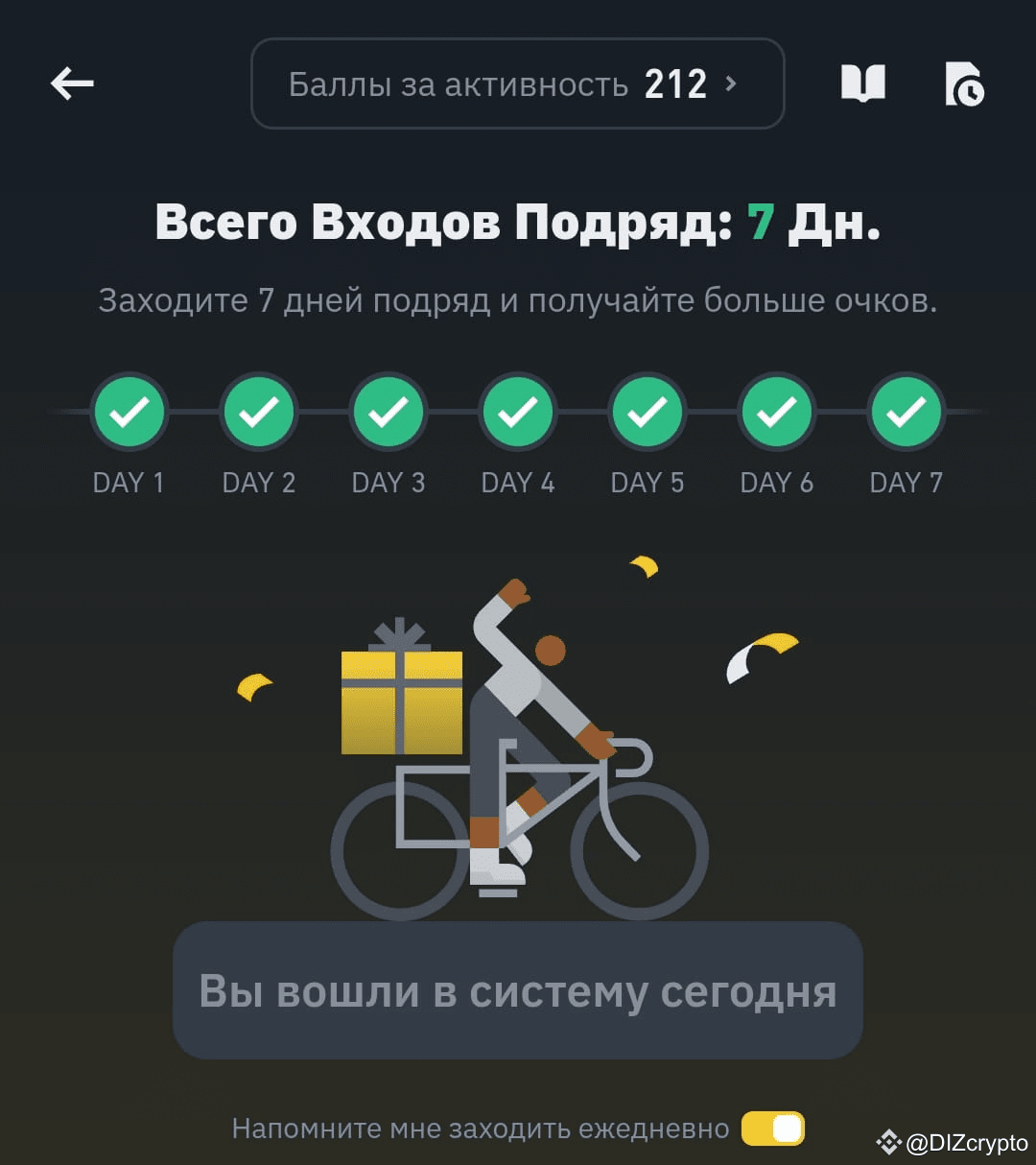Screen dimensions: 1036x1165
Task: Click the history clock icon top right
Action: coord(965,83)
